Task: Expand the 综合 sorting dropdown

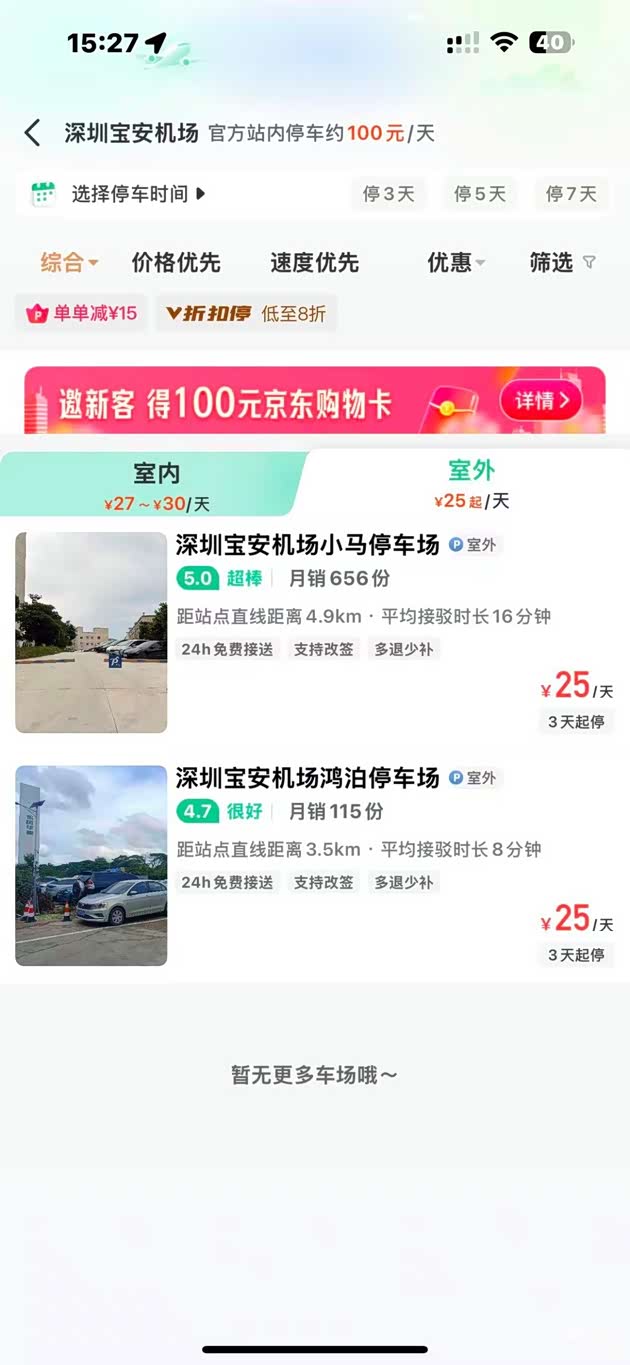Action: 69,263
